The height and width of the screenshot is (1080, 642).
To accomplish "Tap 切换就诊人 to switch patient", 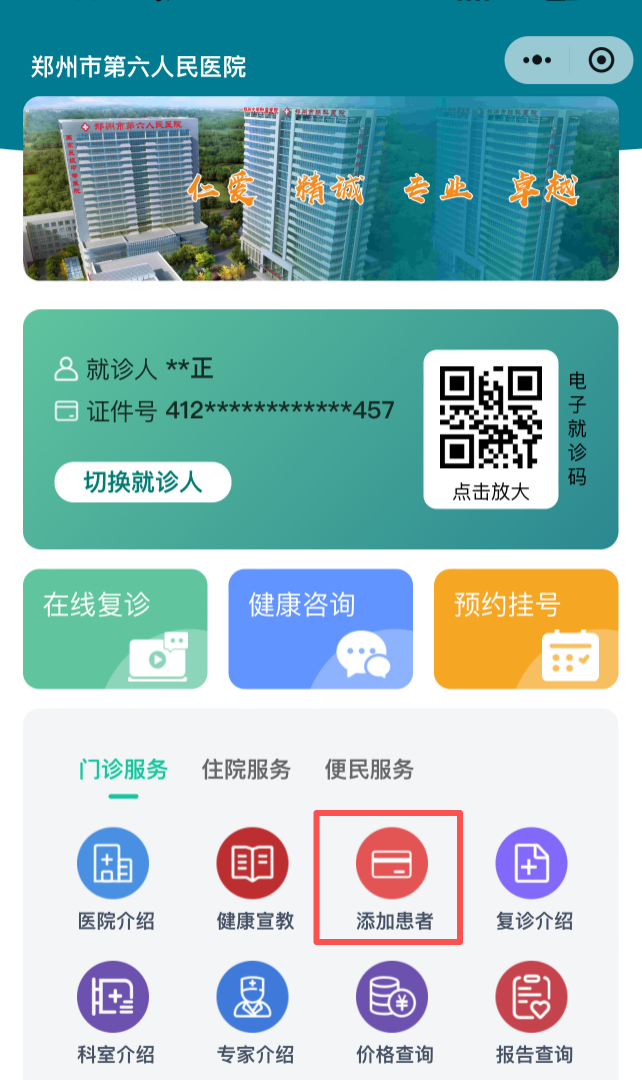I will [x=143, y=483].
